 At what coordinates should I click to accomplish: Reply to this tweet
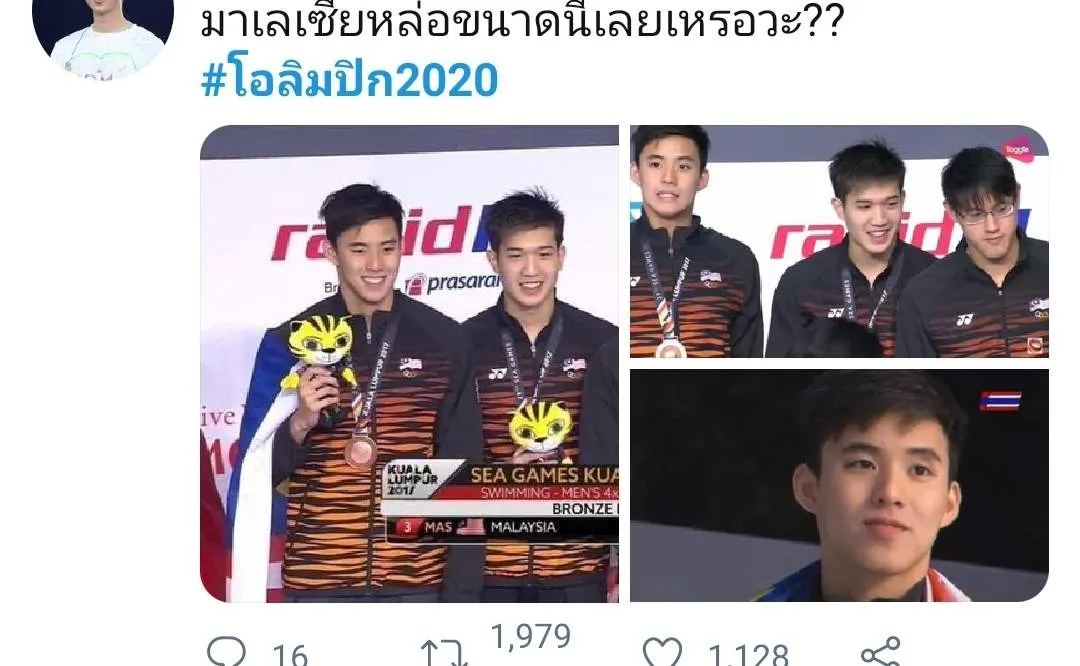click(227, 654)
